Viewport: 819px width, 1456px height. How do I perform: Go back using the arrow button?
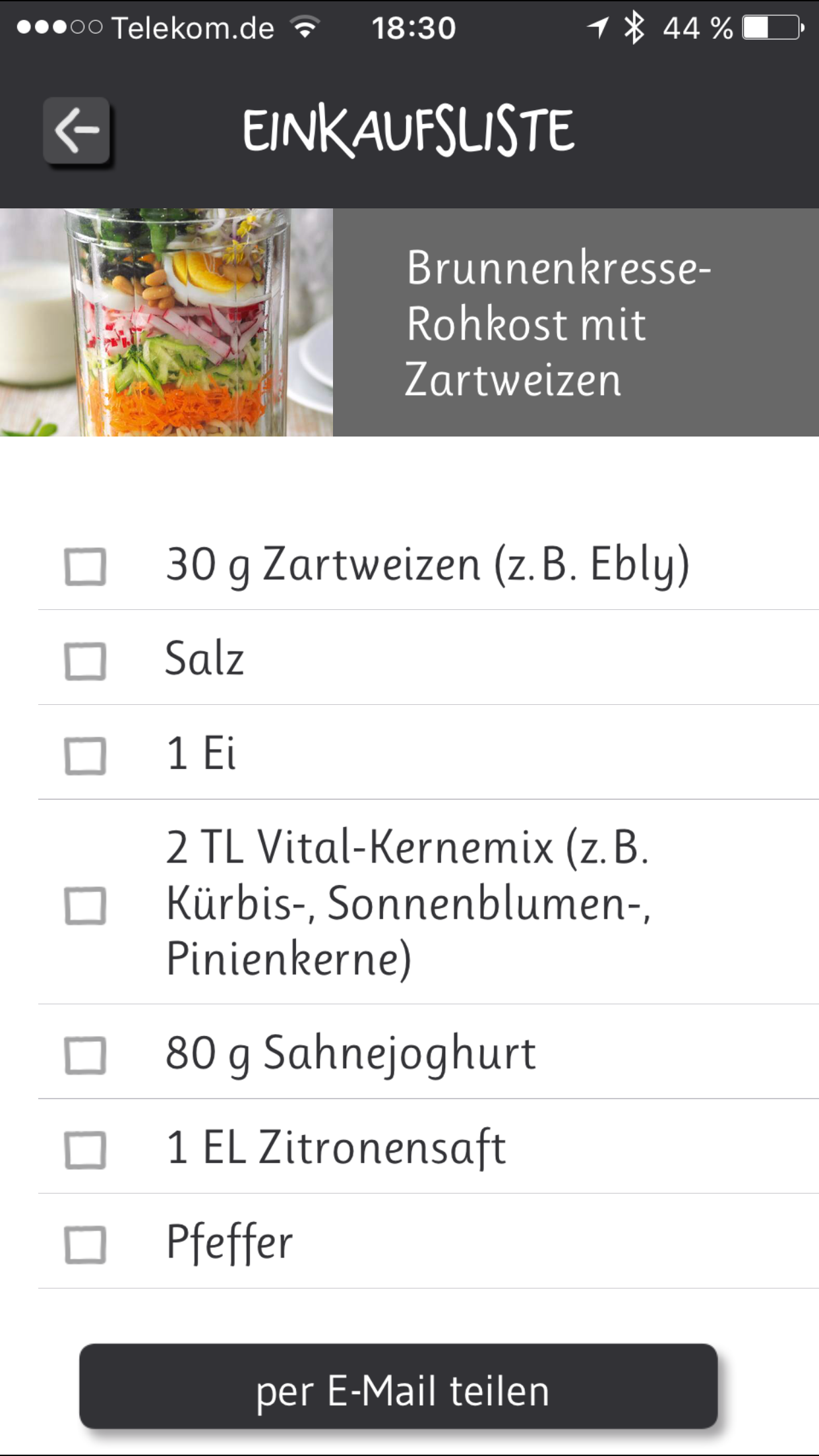click(x=77, y=131)
